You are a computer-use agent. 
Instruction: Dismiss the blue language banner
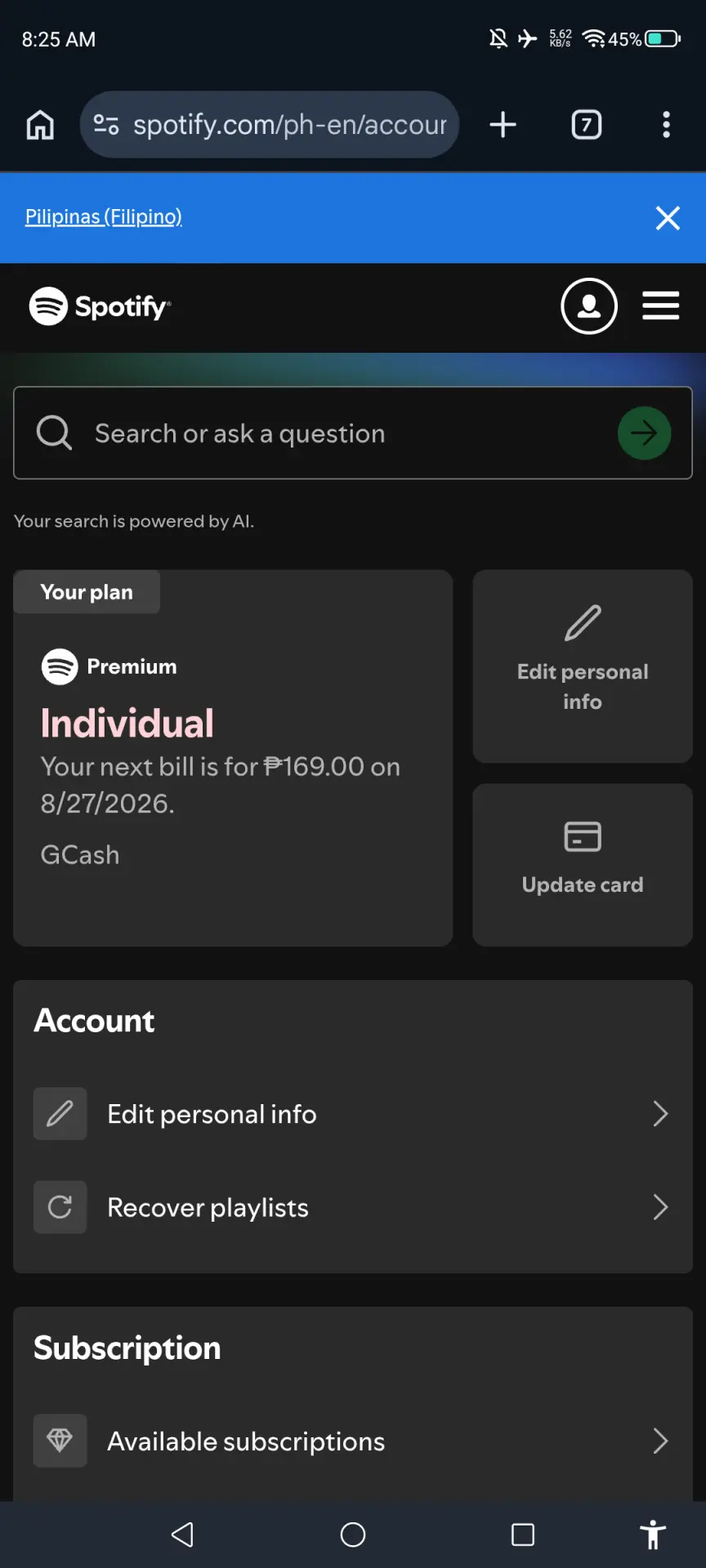[668, 218]
